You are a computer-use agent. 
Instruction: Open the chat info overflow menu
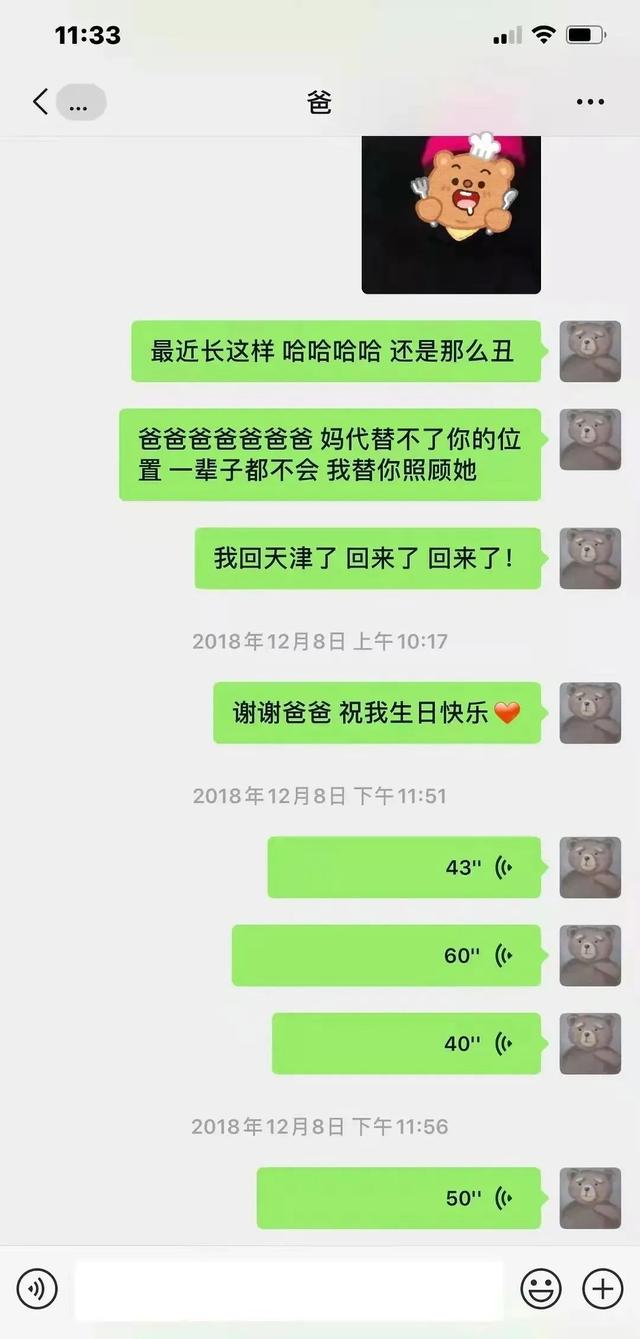click(590, 102)
